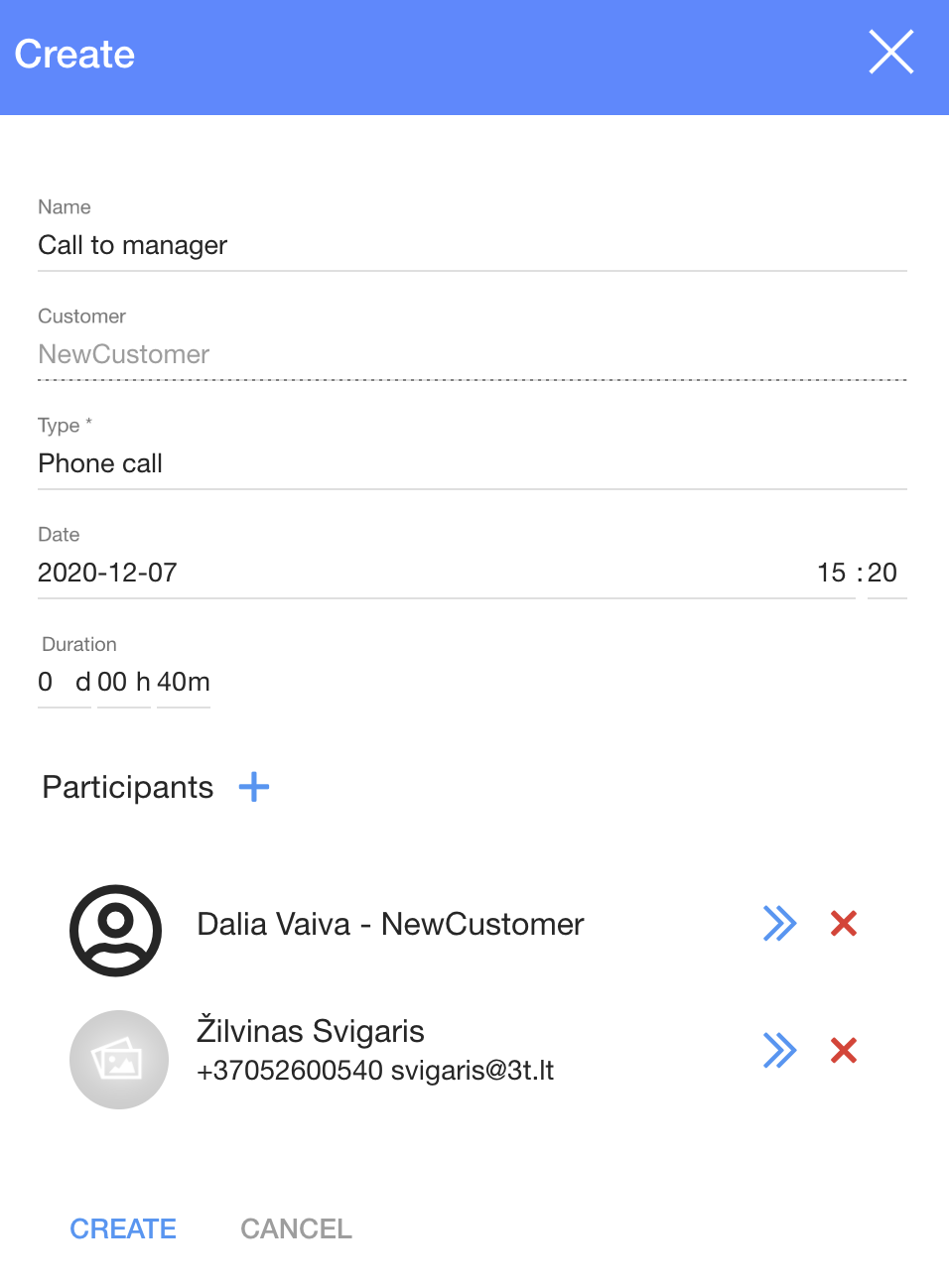Remove participant Dalia Vaiva
The width and height of the screenshot is (949, 1288).
coord(844,924)
